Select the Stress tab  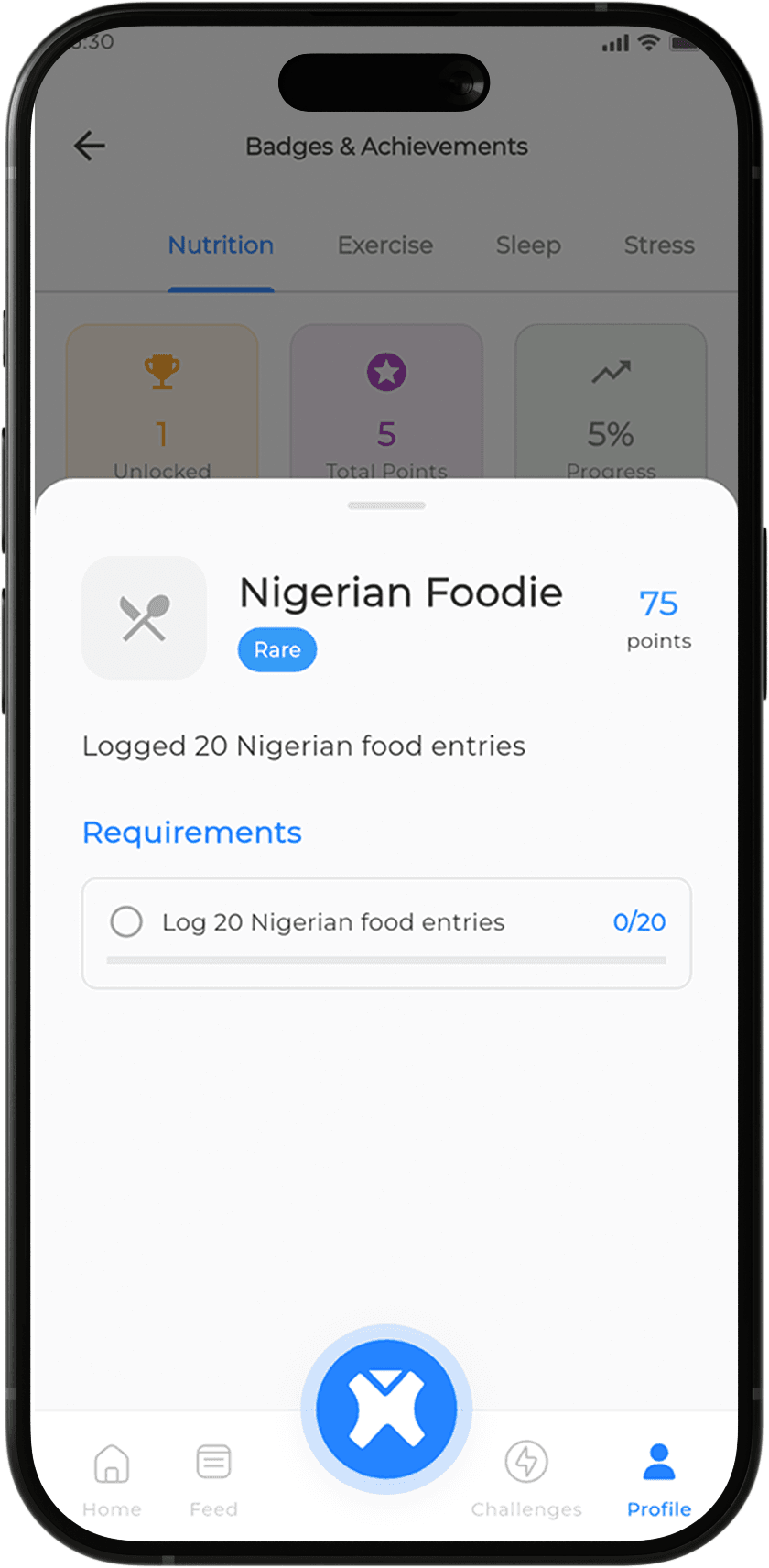click(658, 245)
